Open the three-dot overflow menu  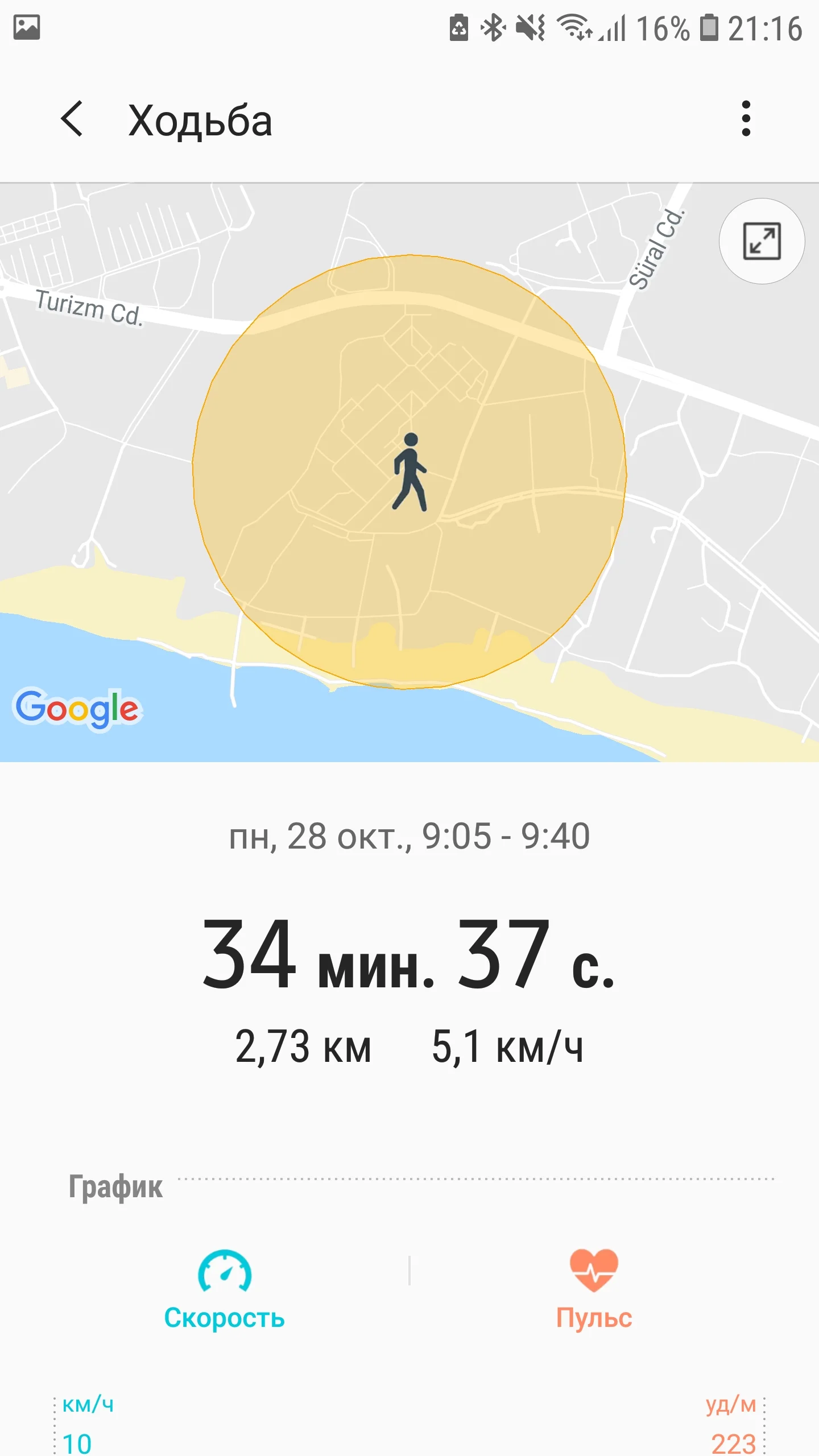pyautogui.click(x=746, y=119)
